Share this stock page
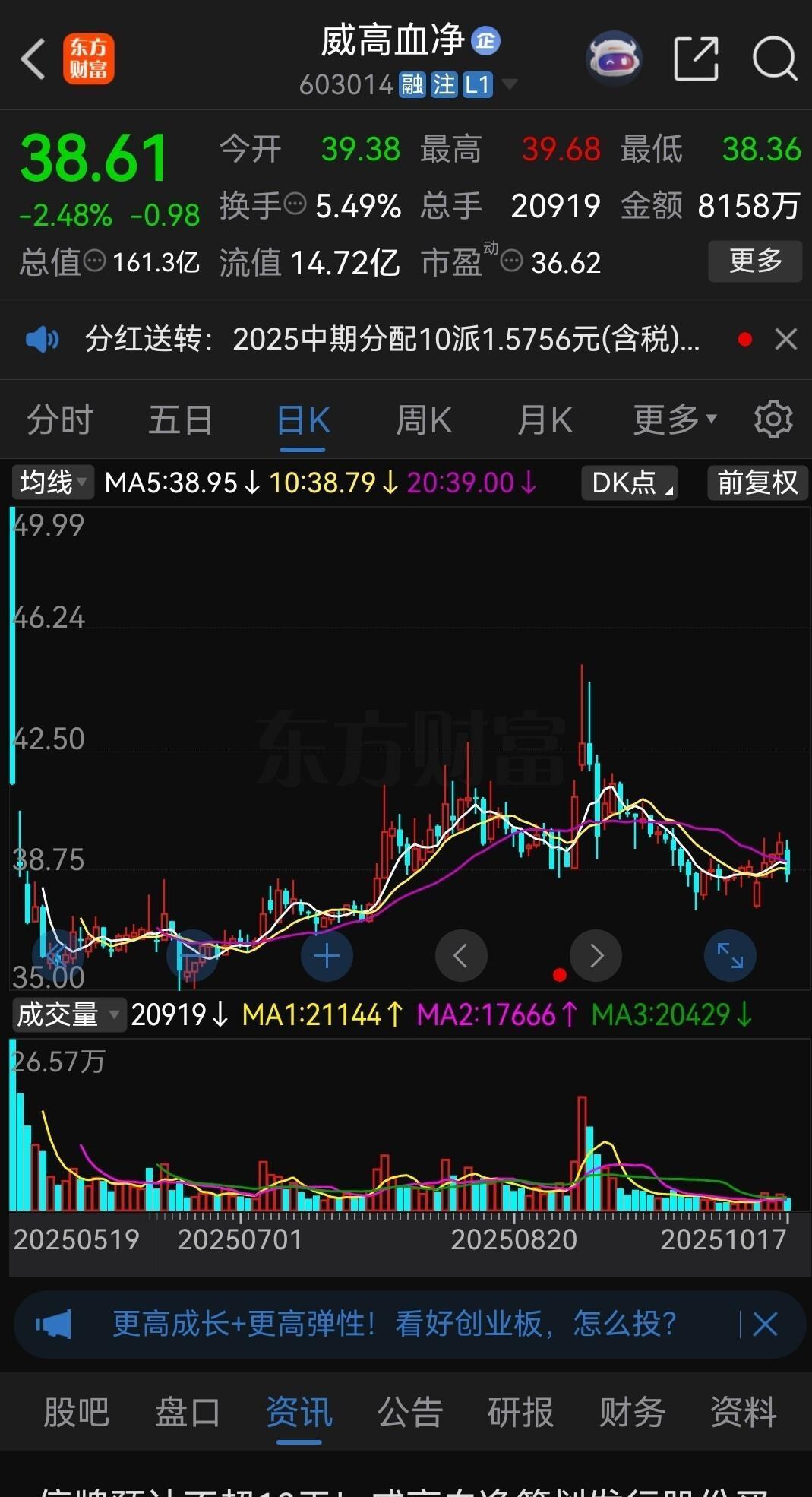Screen dimensions: 812x1497 tap(696, 59)
